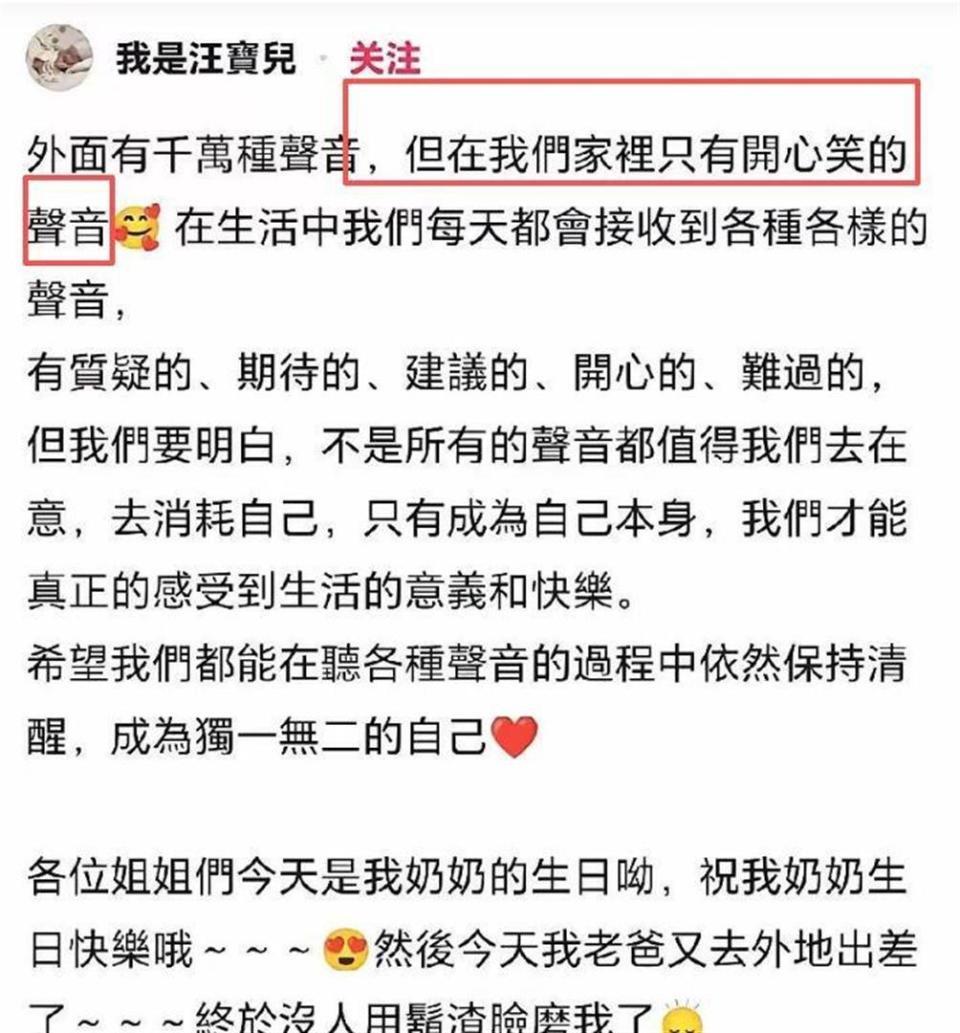The width and height of the screenshot is (960, 1033).
Task: Follow 我是汪寶兒 with the 关注 button
Action: pos(385,59)
